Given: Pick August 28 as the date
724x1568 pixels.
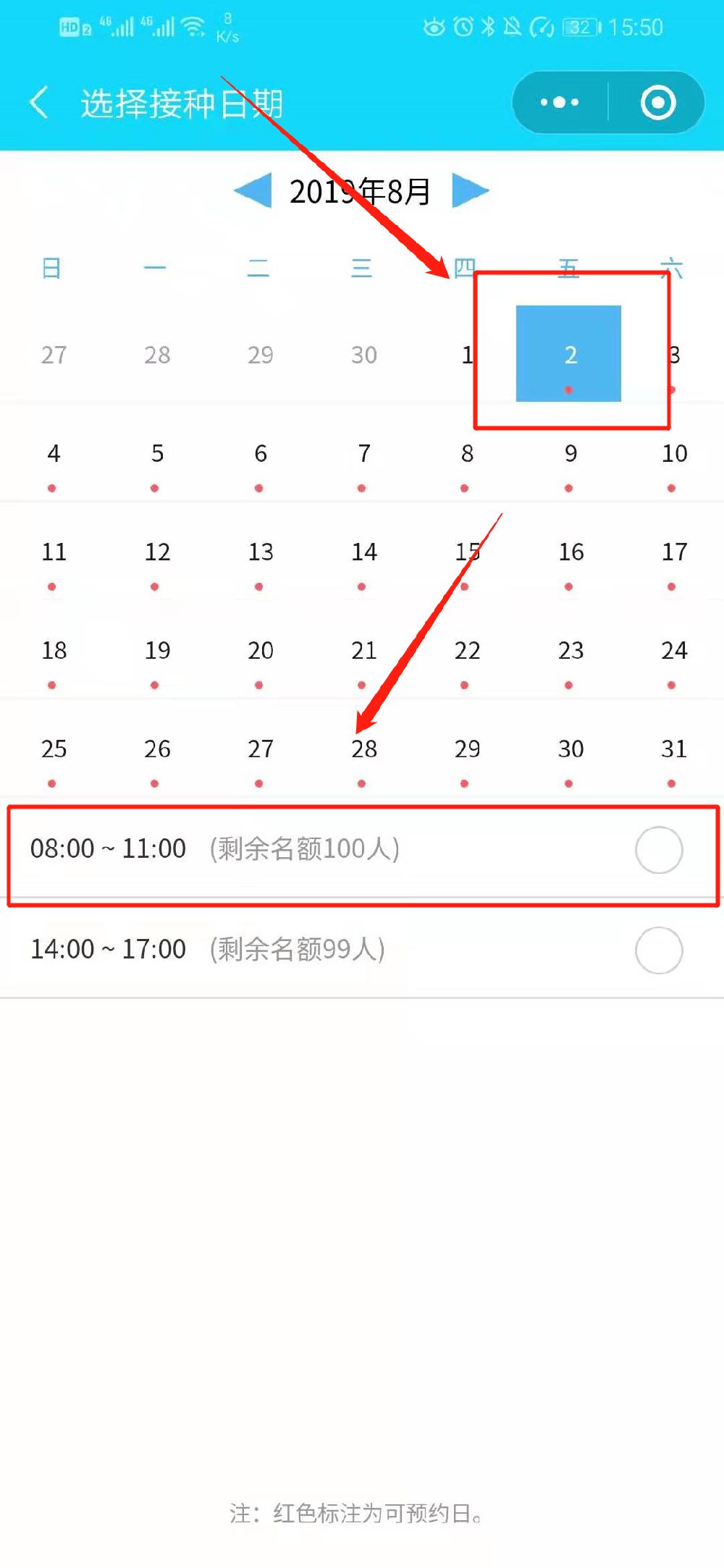Looking at the screenshot, I should point(363,750).
